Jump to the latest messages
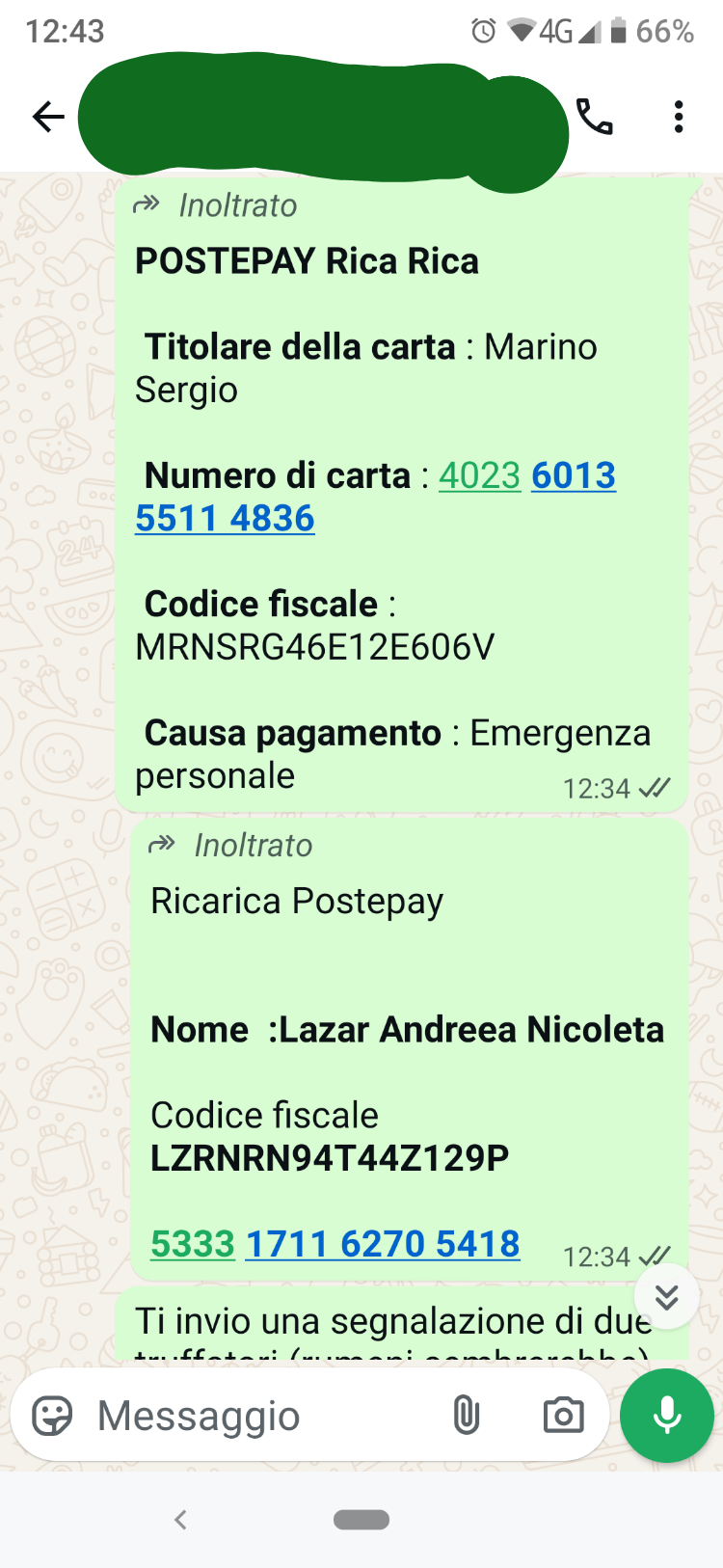Image resolution: width=723 pixels, height=1568 pixels. (666, 1297)
